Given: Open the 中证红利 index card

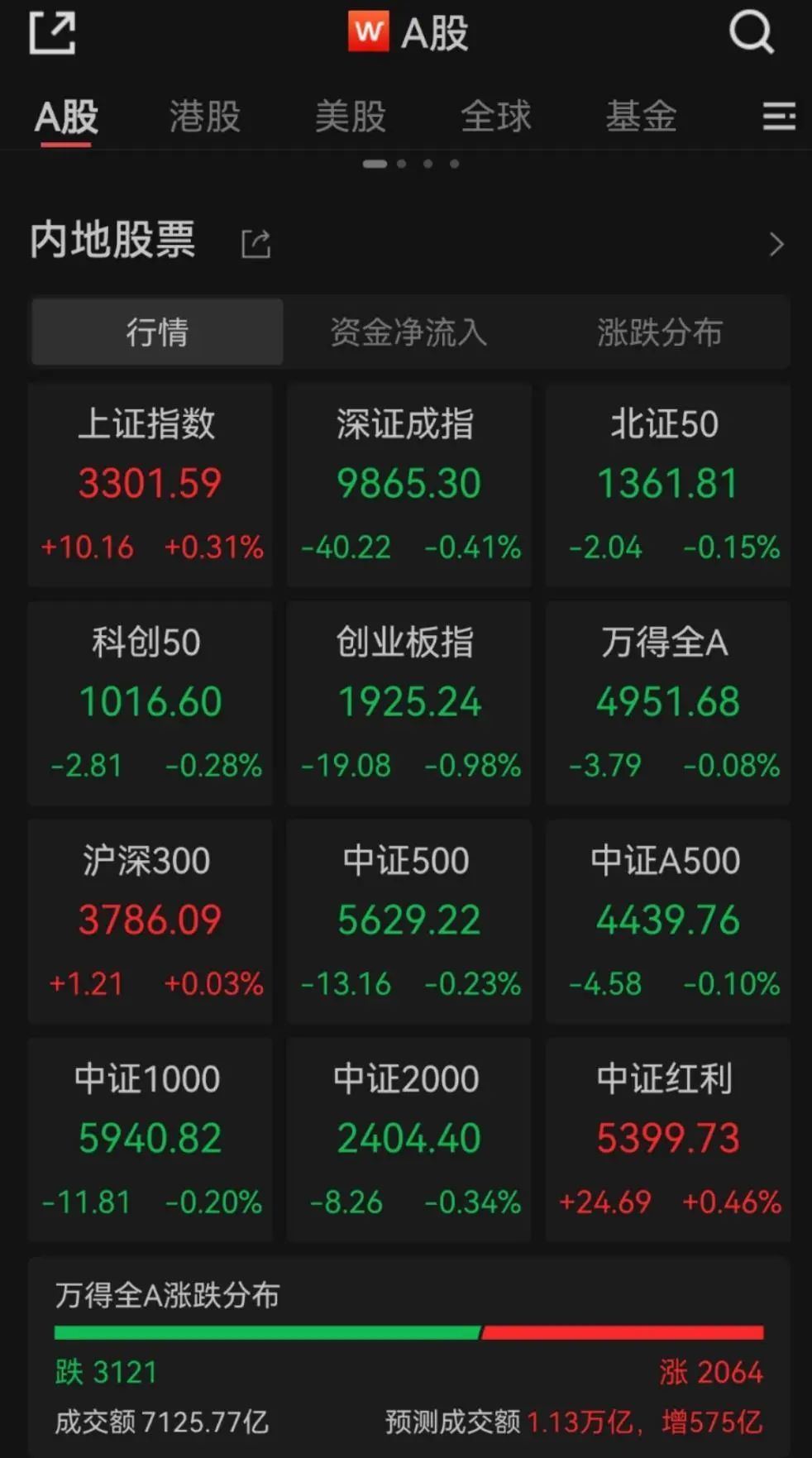Looking at the screenshot, I should [x=667, y=1138].
